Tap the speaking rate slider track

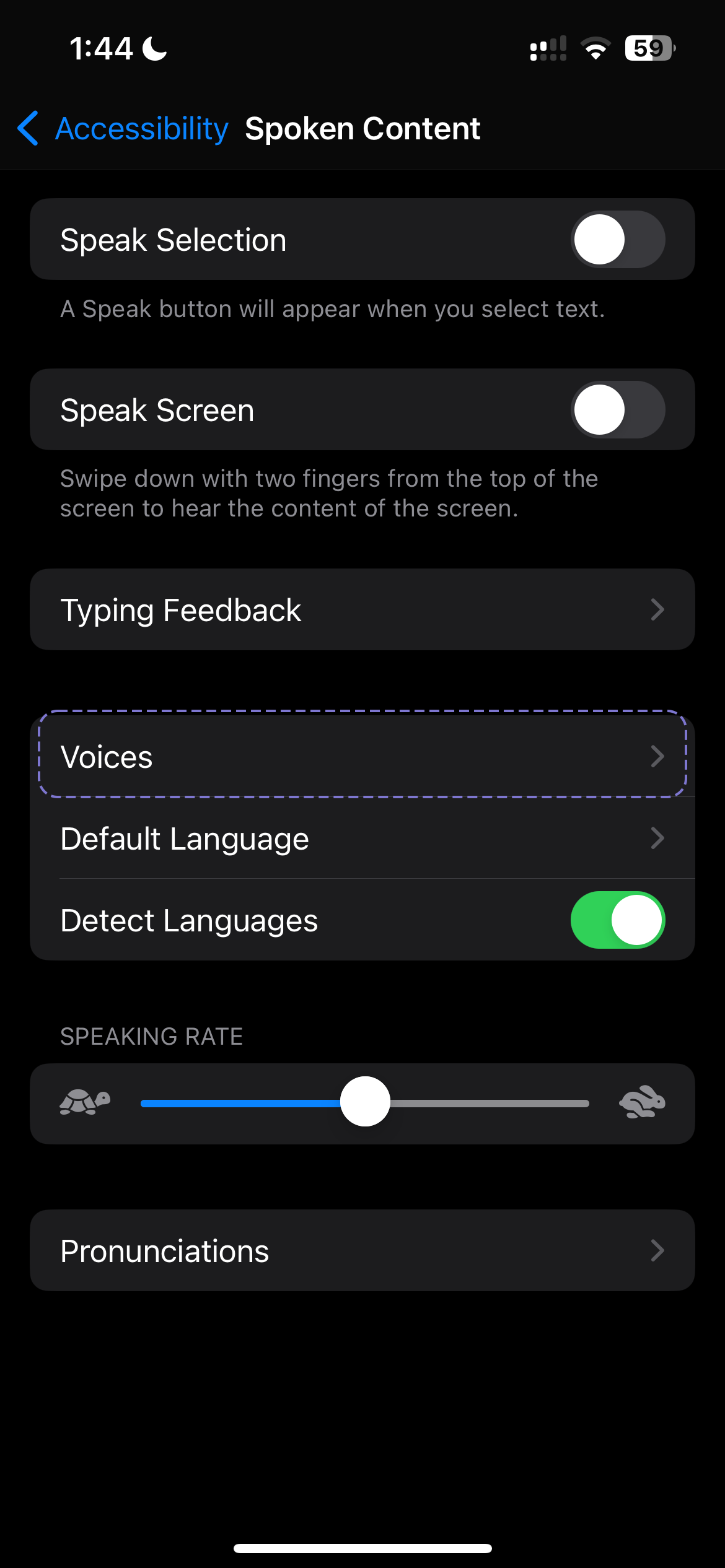click(365, 1103)
